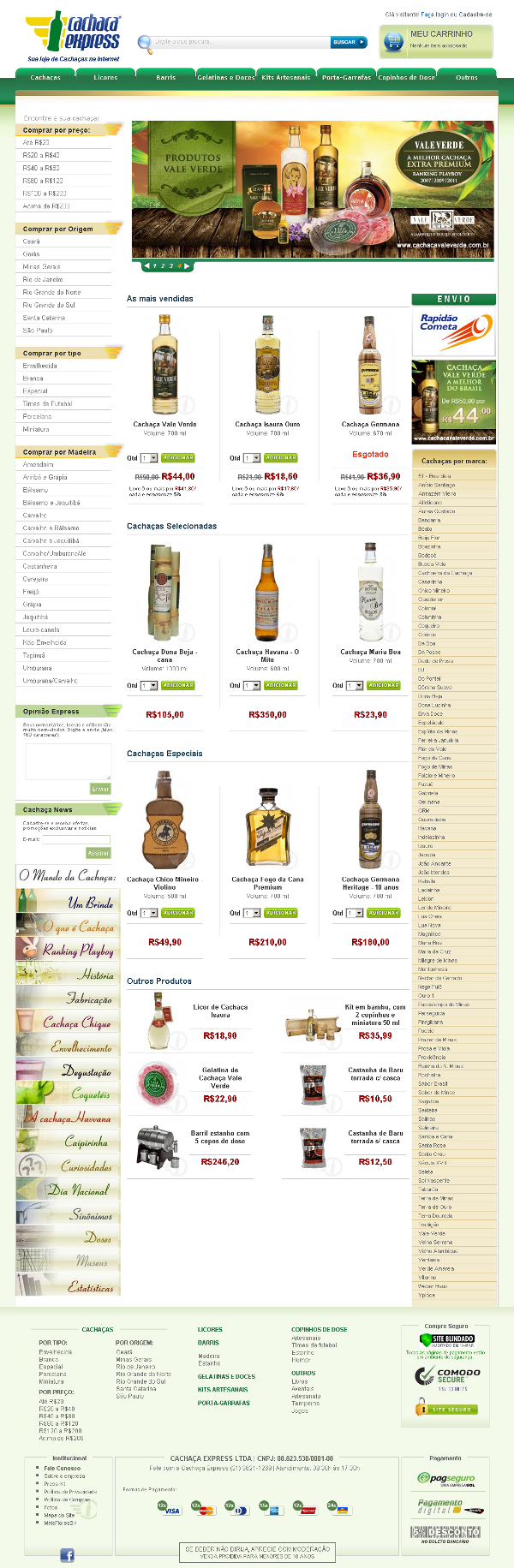Screen dimensions: 514x1568
Task: Switch to the Licores tab
Action: point(105,77)
